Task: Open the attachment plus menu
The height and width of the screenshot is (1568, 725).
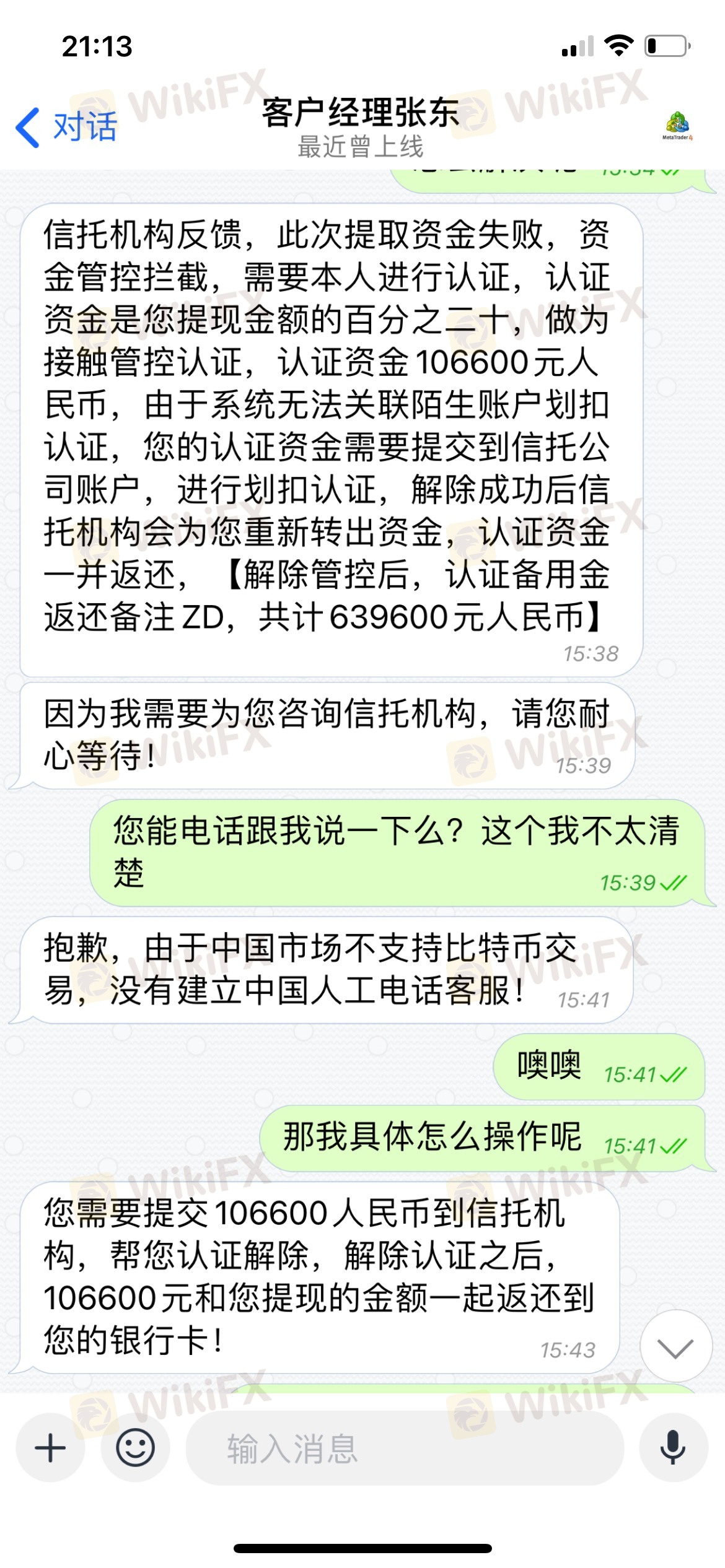Action: pos(50,1448)
